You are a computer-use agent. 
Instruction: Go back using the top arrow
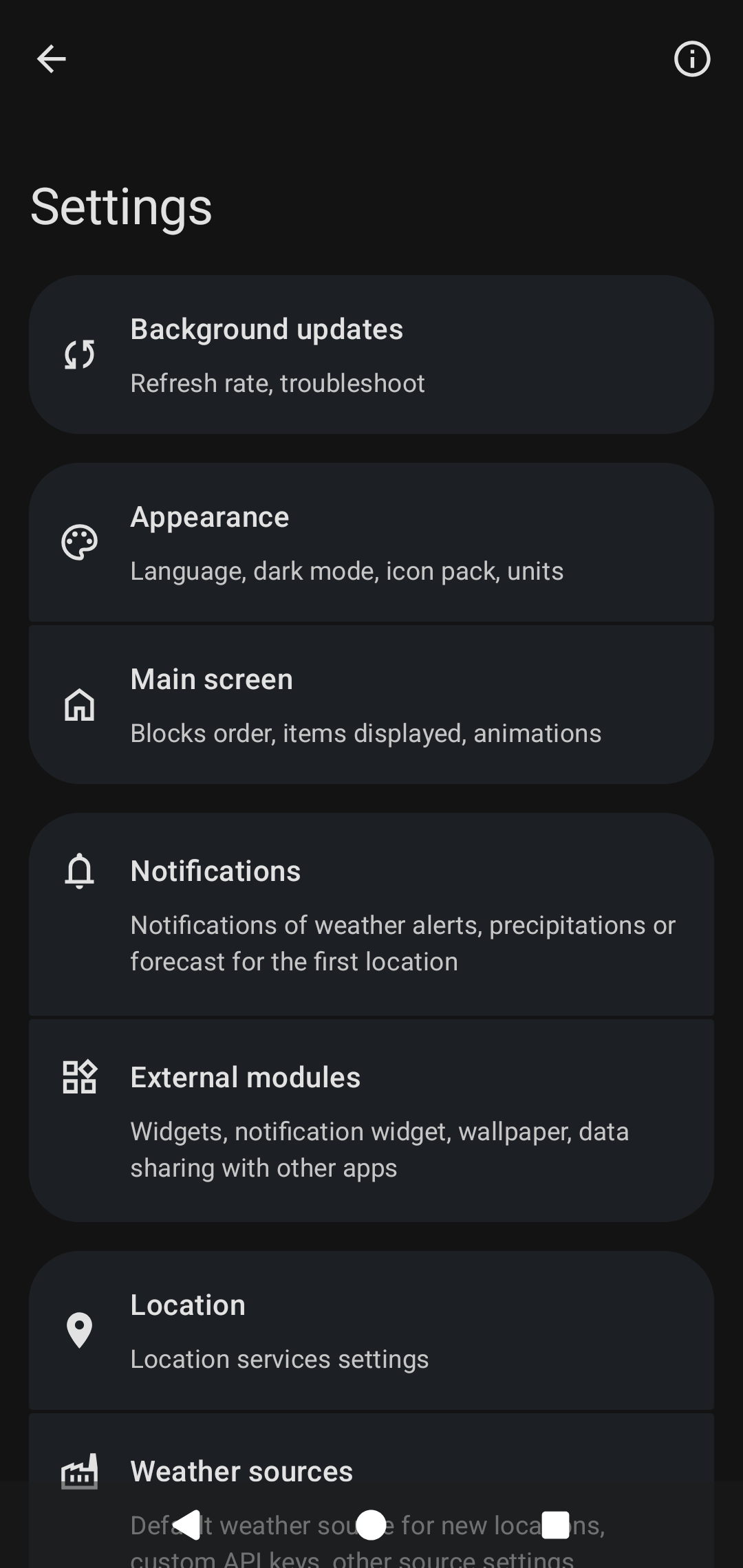(x=52, y=59)
